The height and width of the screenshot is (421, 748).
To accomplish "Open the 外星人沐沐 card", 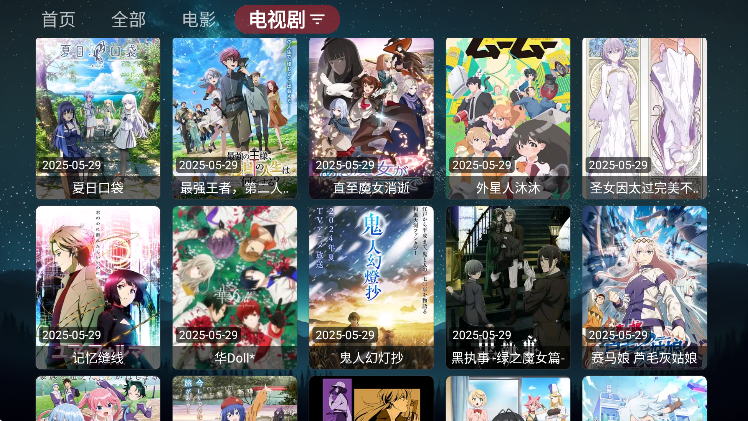I will click(508, 118).
